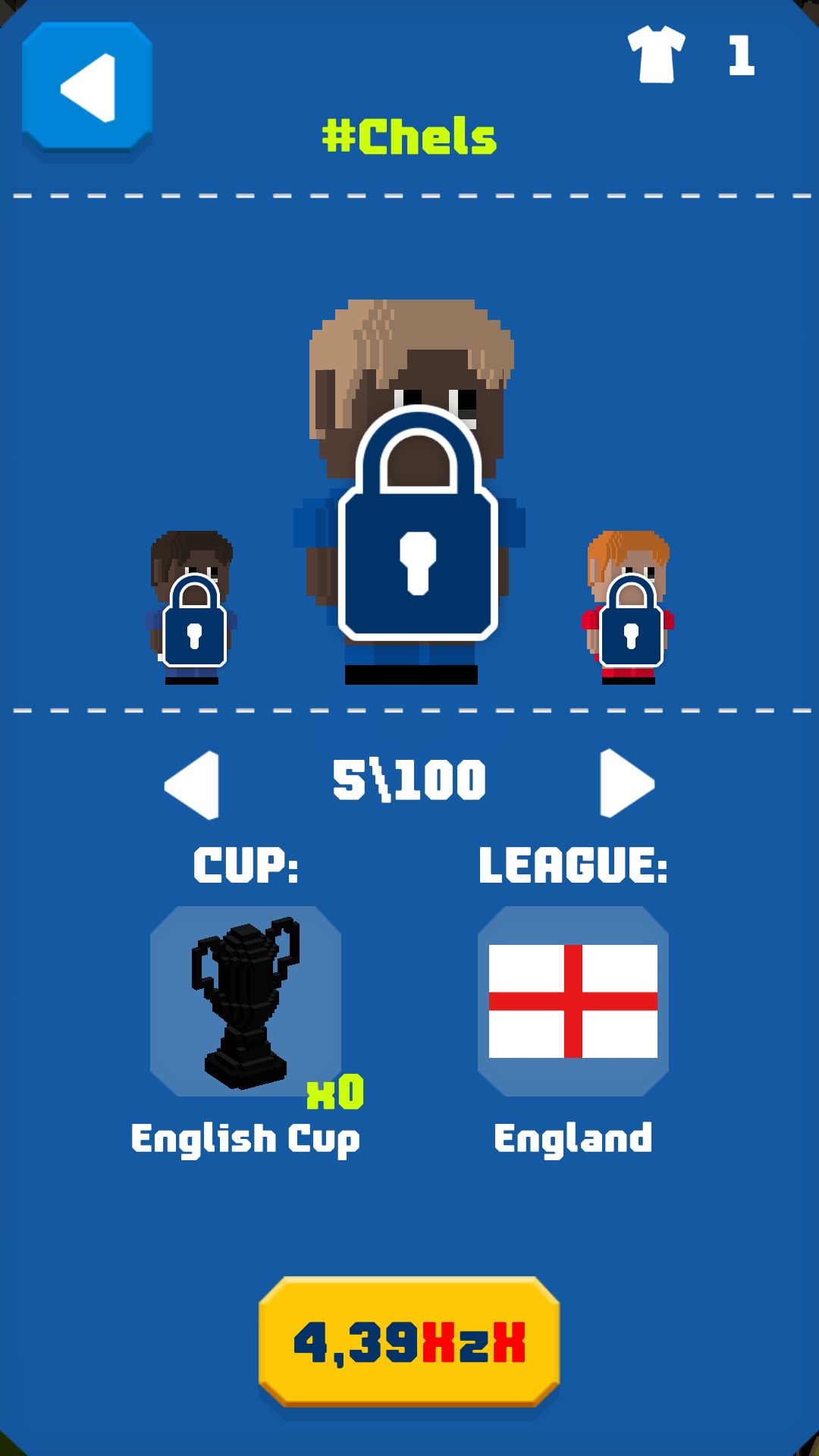Tap the large locked player in the center
The width and height of the screenshot is (819, 1456).
(x=412, y=492)
